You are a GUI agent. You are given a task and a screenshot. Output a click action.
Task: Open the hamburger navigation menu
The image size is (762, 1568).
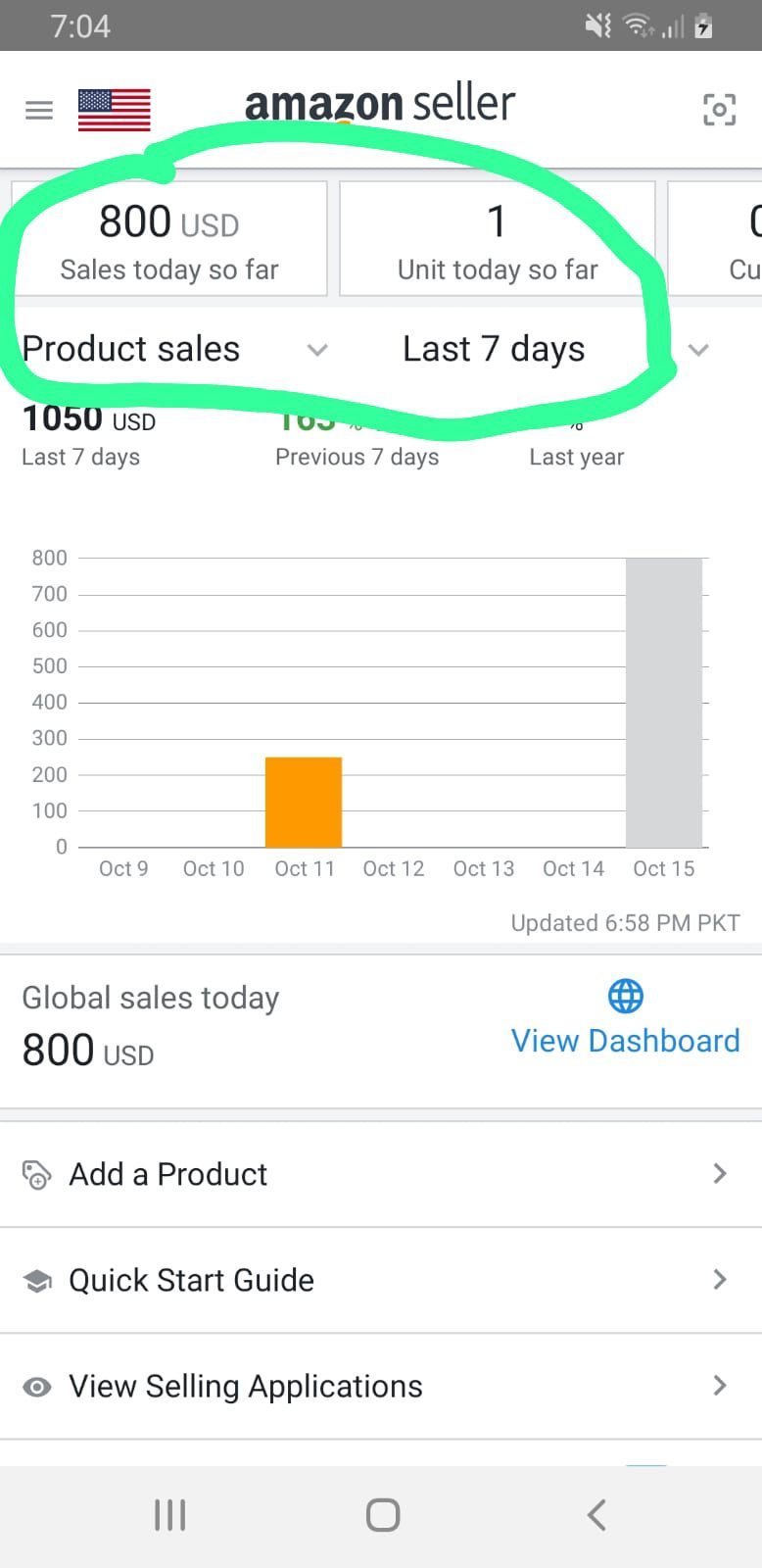click(38, 110)
